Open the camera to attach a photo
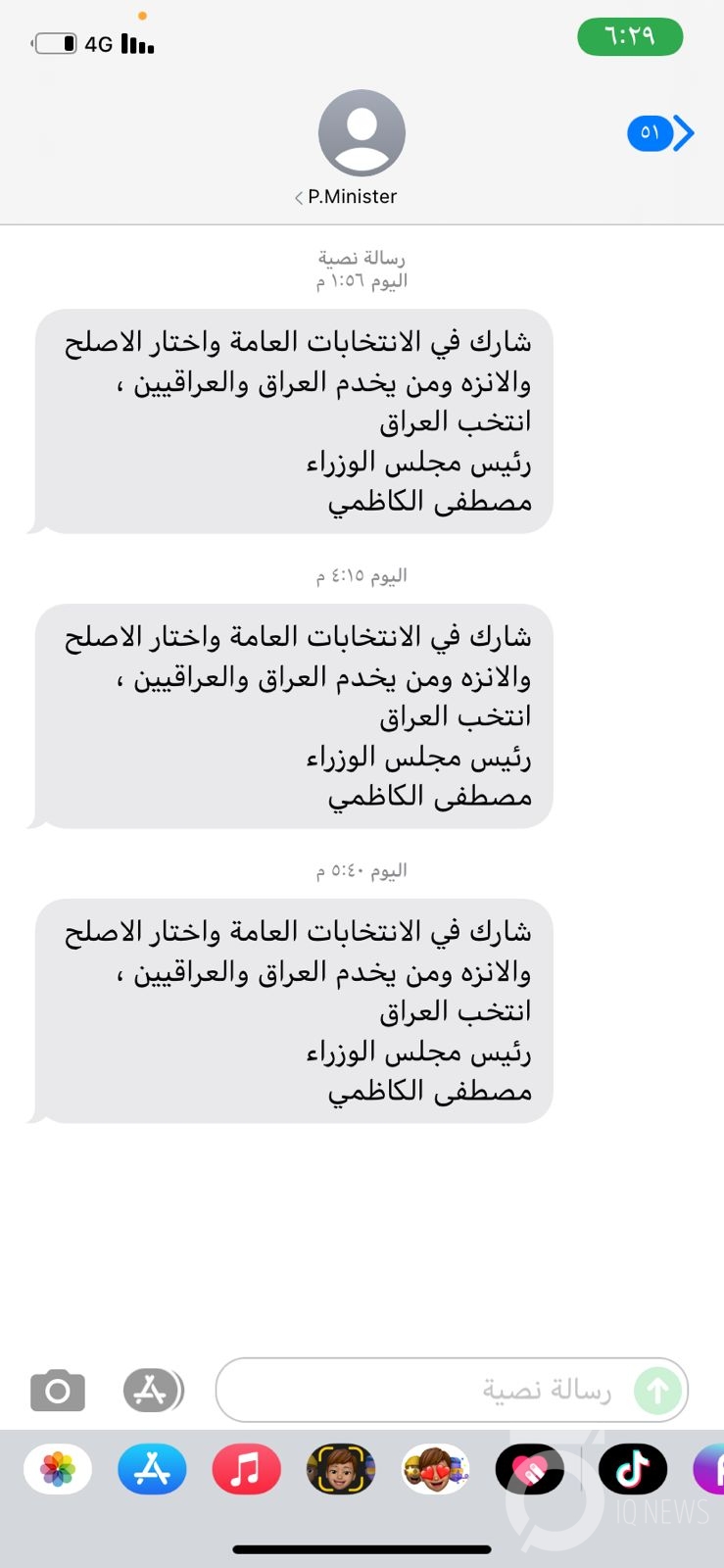This screenshot has width=724, height=1568. tap(58, 1390)
